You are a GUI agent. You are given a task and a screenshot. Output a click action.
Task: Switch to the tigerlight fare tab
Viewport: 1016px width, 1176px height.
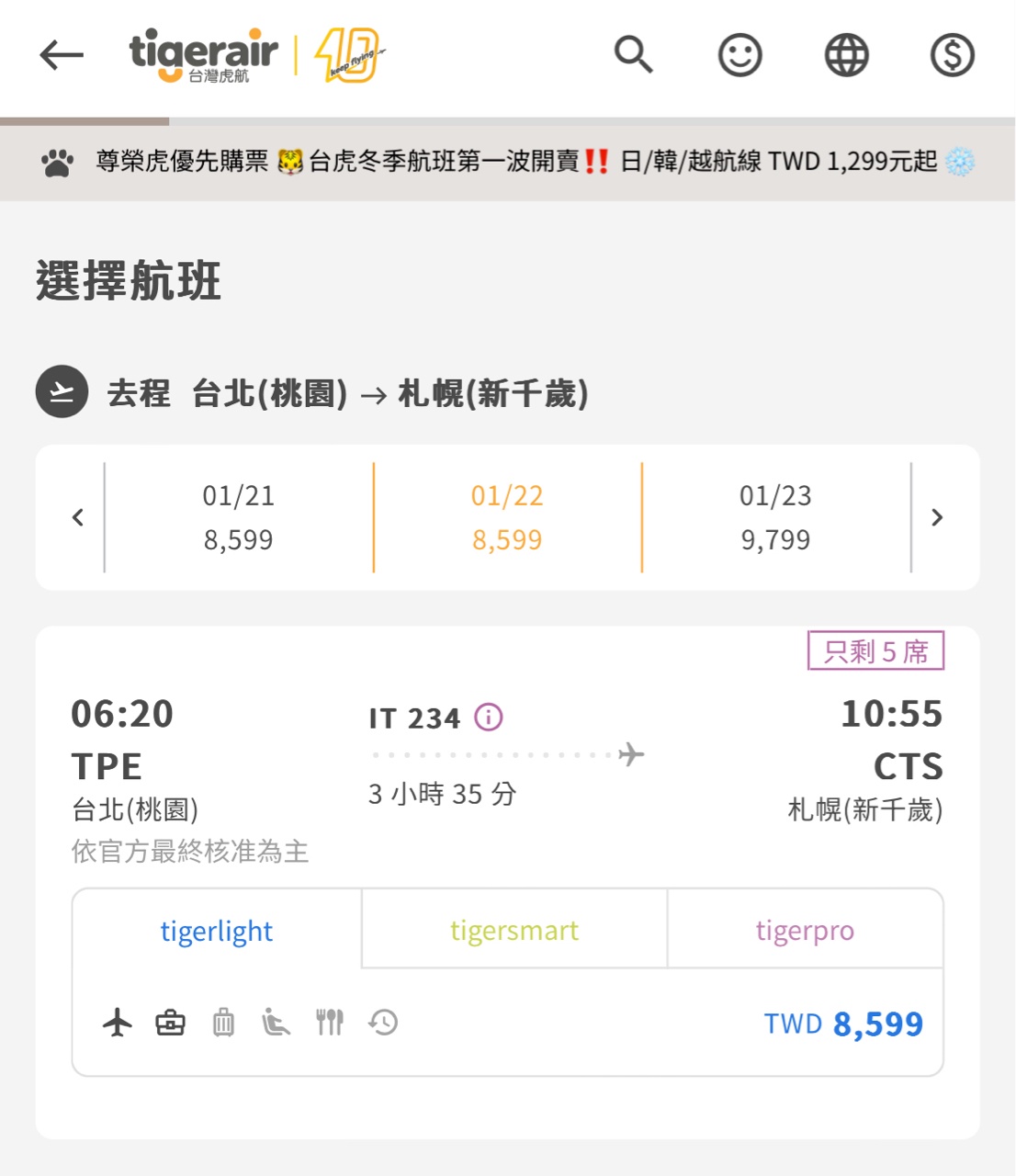pyautogui.click(x=217, y=931)
